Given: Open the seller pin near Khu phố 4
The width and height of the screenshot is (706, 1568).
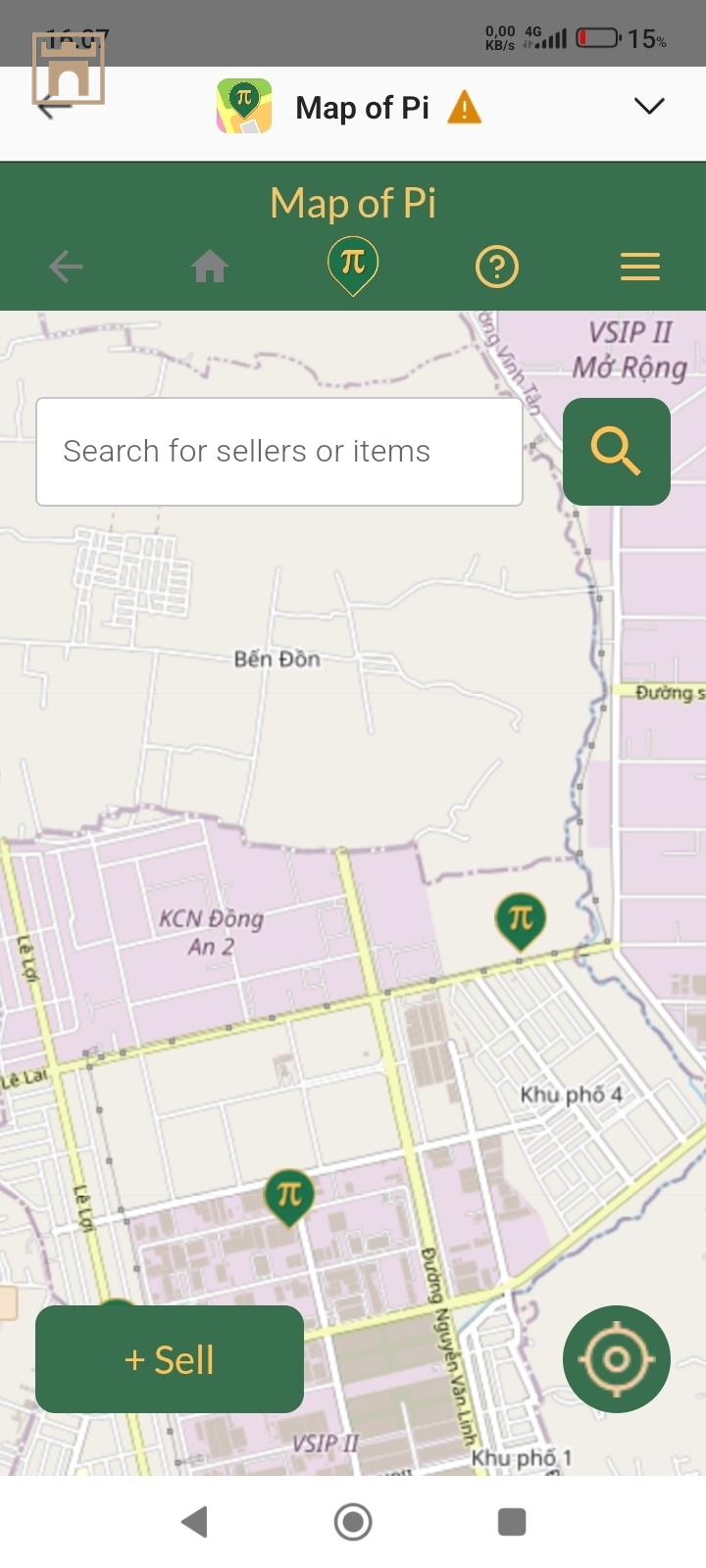Looking at the screenshot, I should [521, 920].
